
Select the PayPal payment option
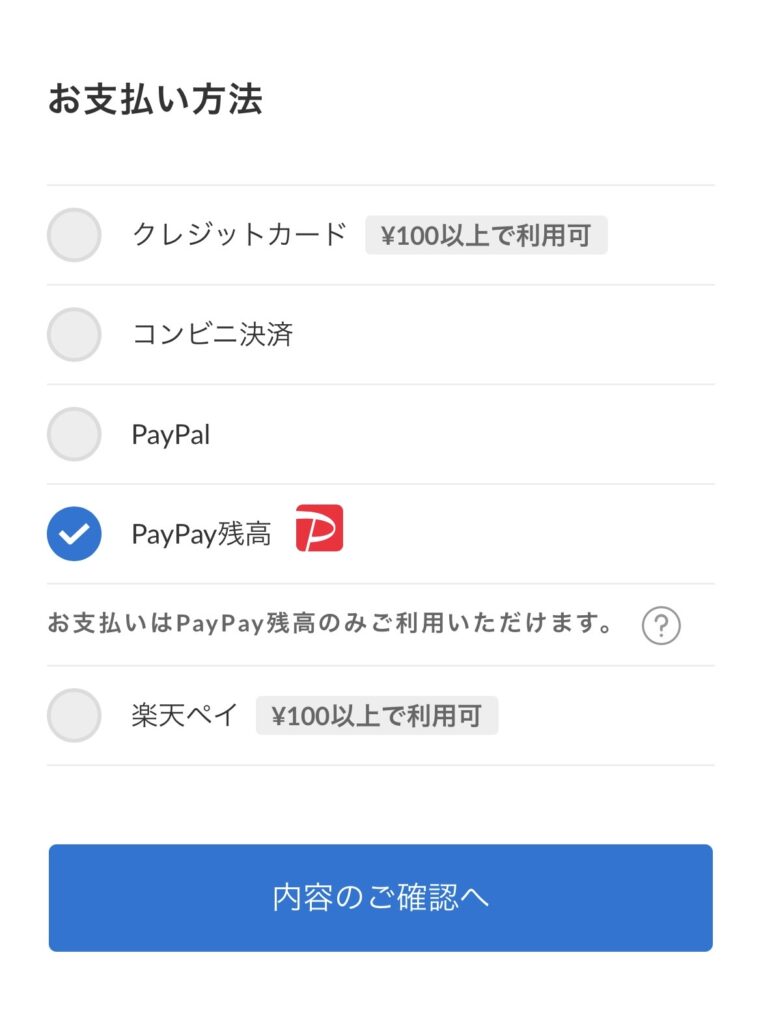tap(74, 434)
